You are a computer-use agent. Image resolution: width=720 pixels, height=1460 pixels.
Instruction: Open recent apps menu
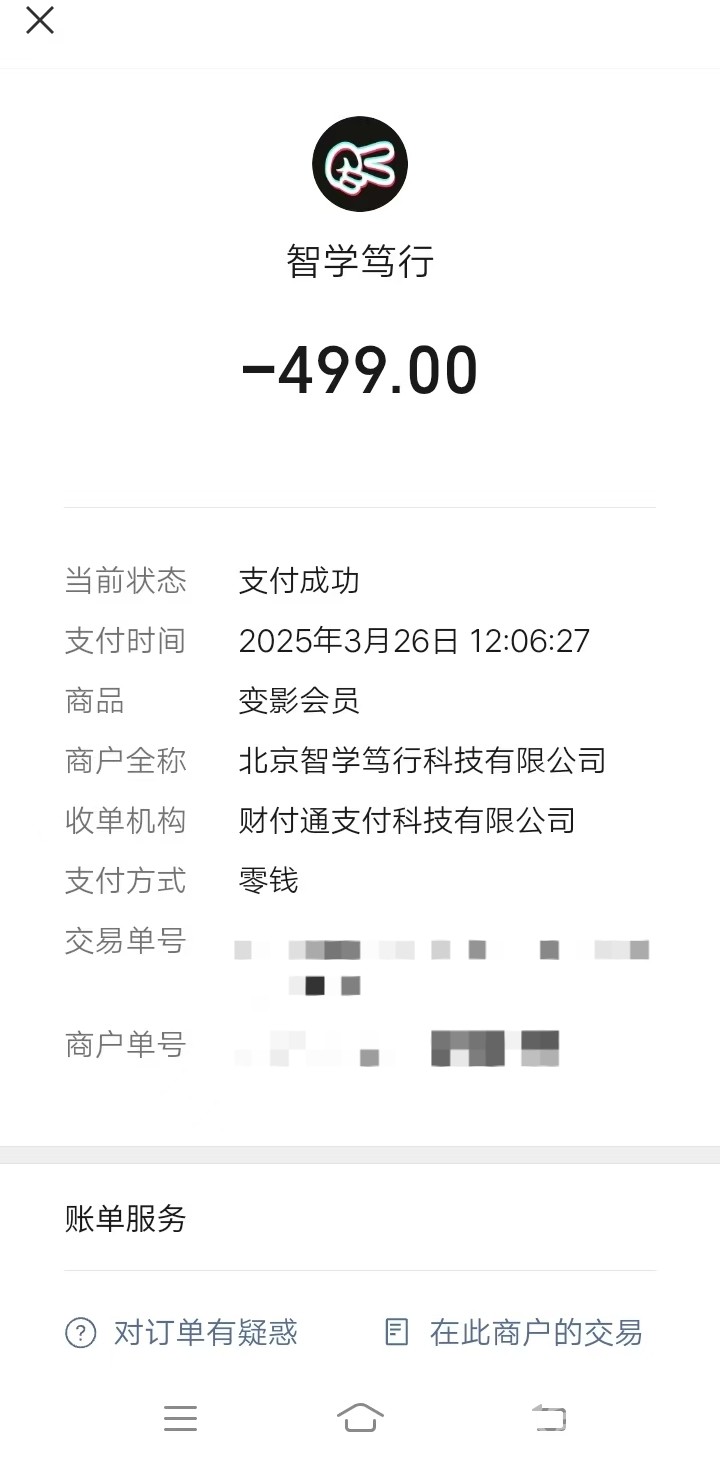point(180,1417)
